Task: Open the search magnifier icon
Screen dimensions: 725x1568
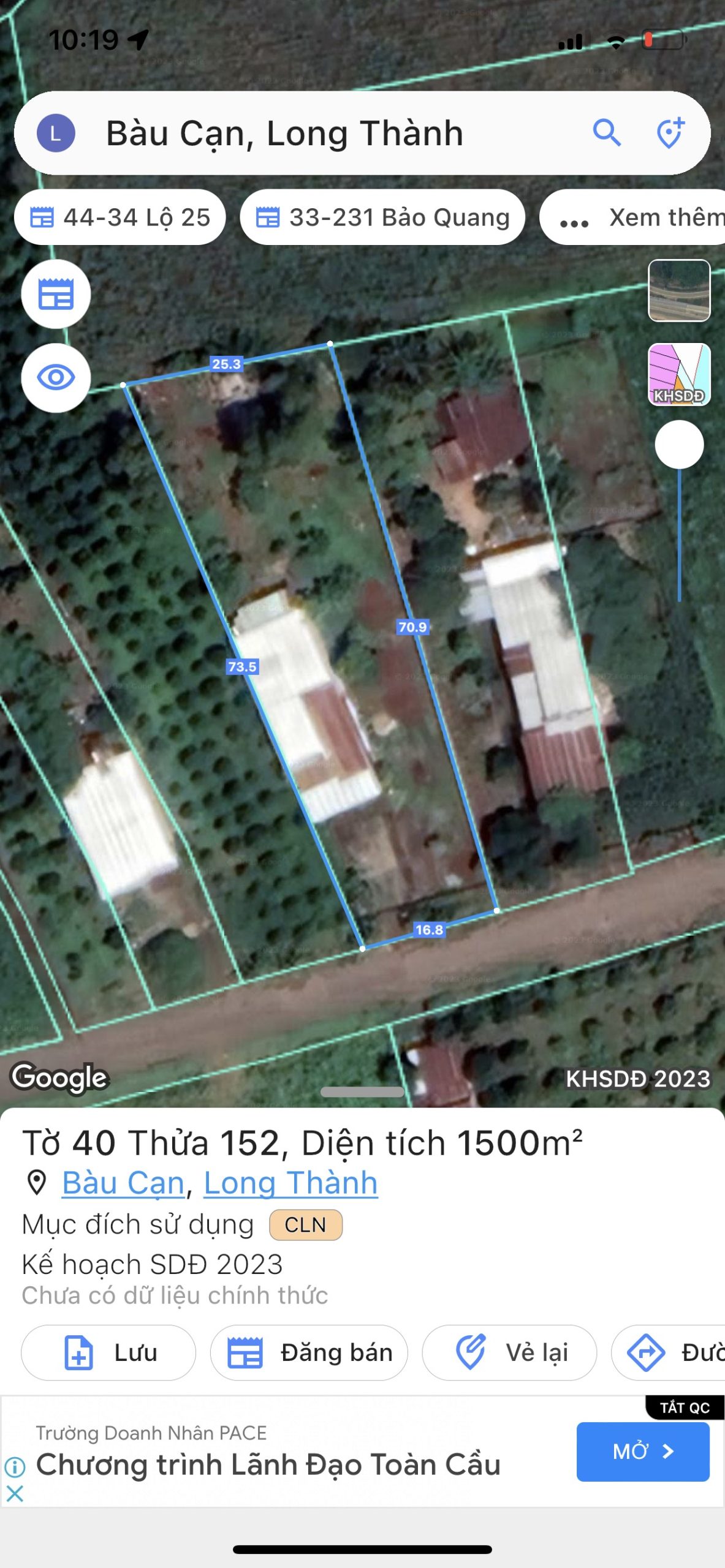Action: pos(607,132)
